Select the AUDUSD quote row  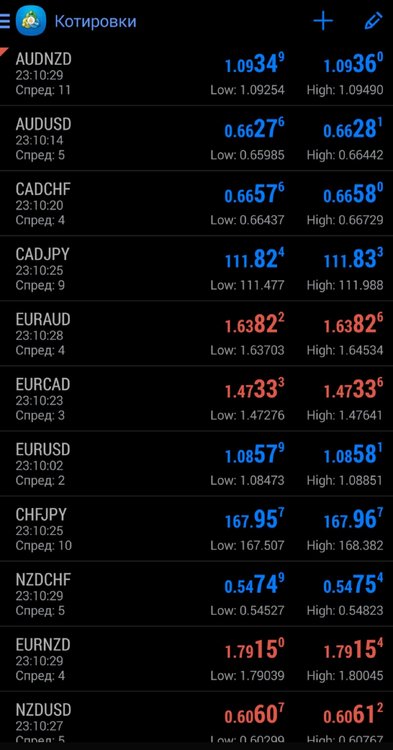point(196,138)
